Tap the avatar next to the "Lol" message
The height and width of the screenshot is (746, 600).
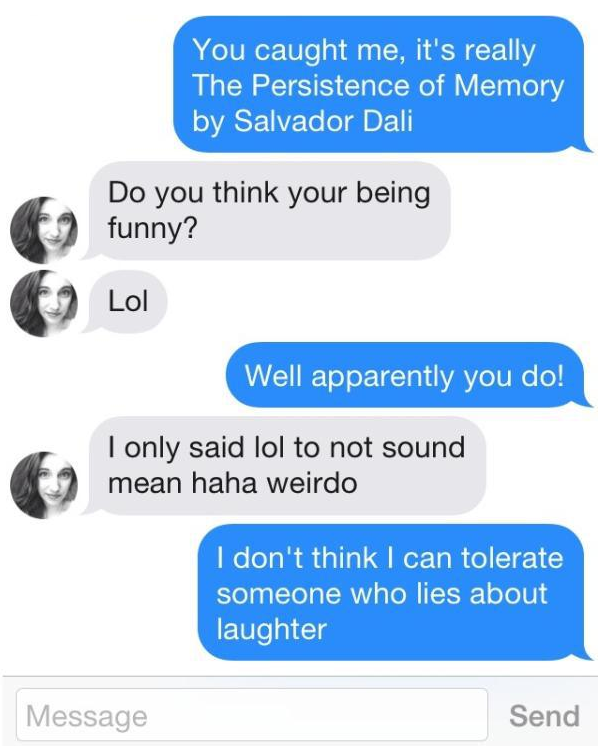pos(44,304)
